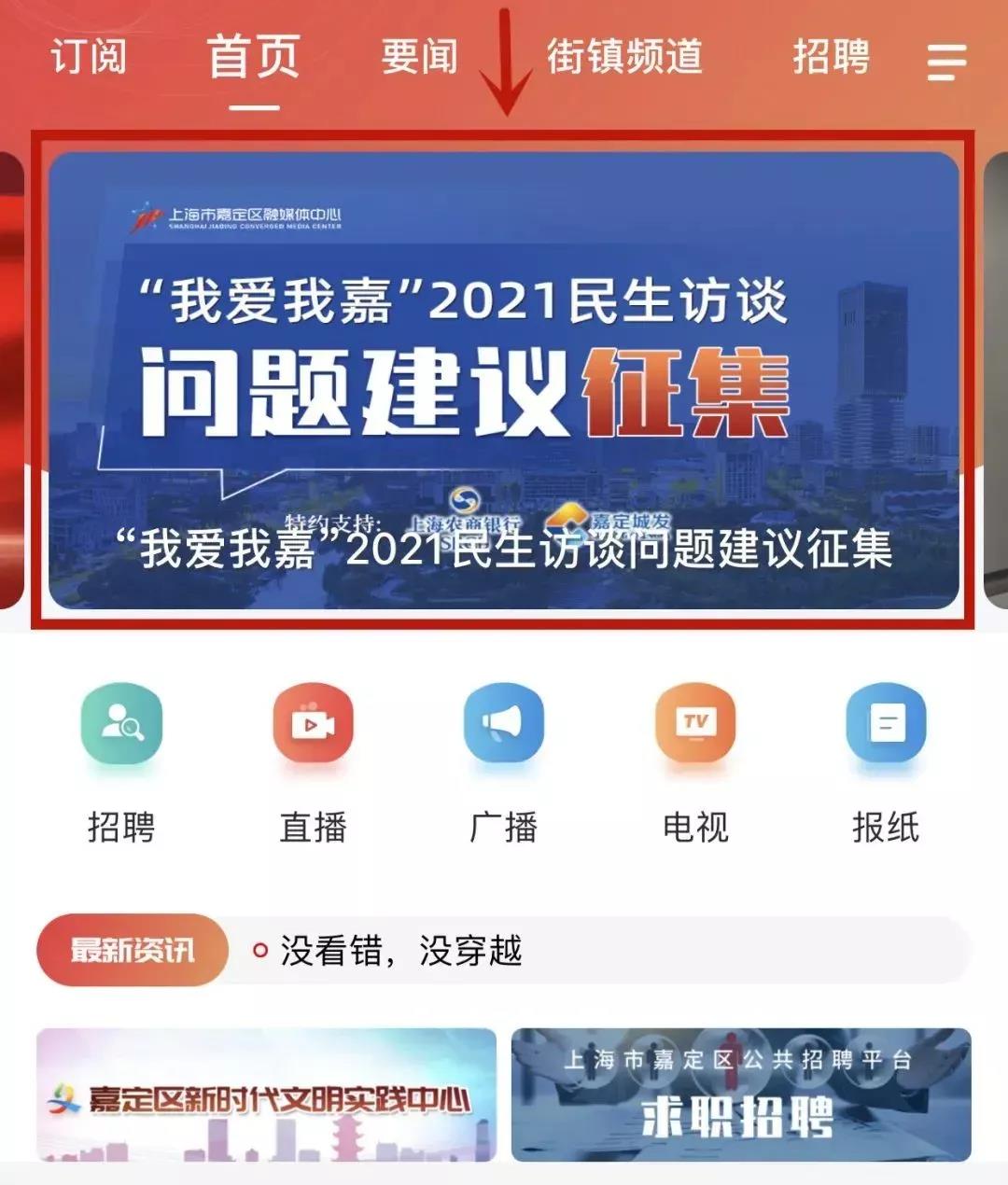Open the 街镇频道 channel tab

click(623, 56)
